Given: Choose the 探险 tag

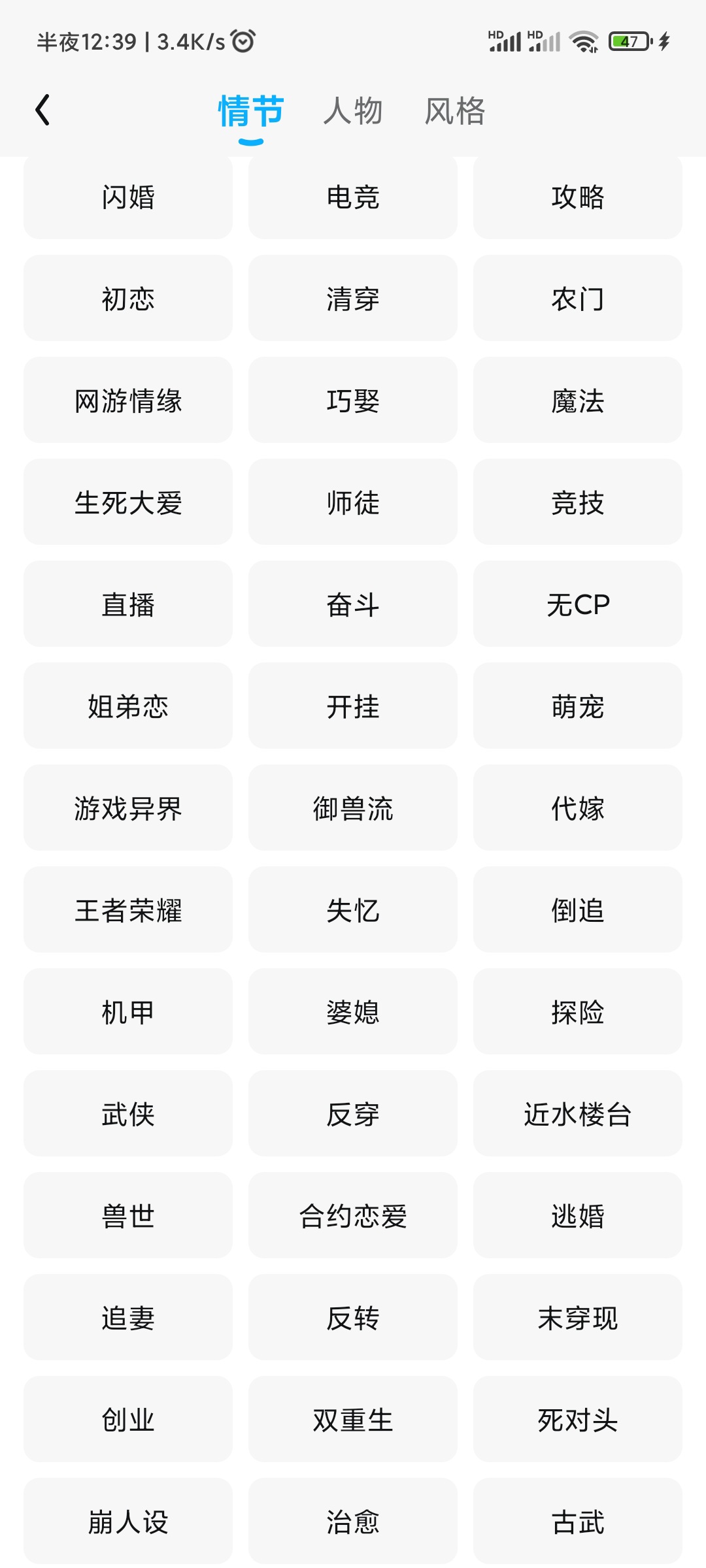Looking at the screenshot, I should tap(578, 1013).
